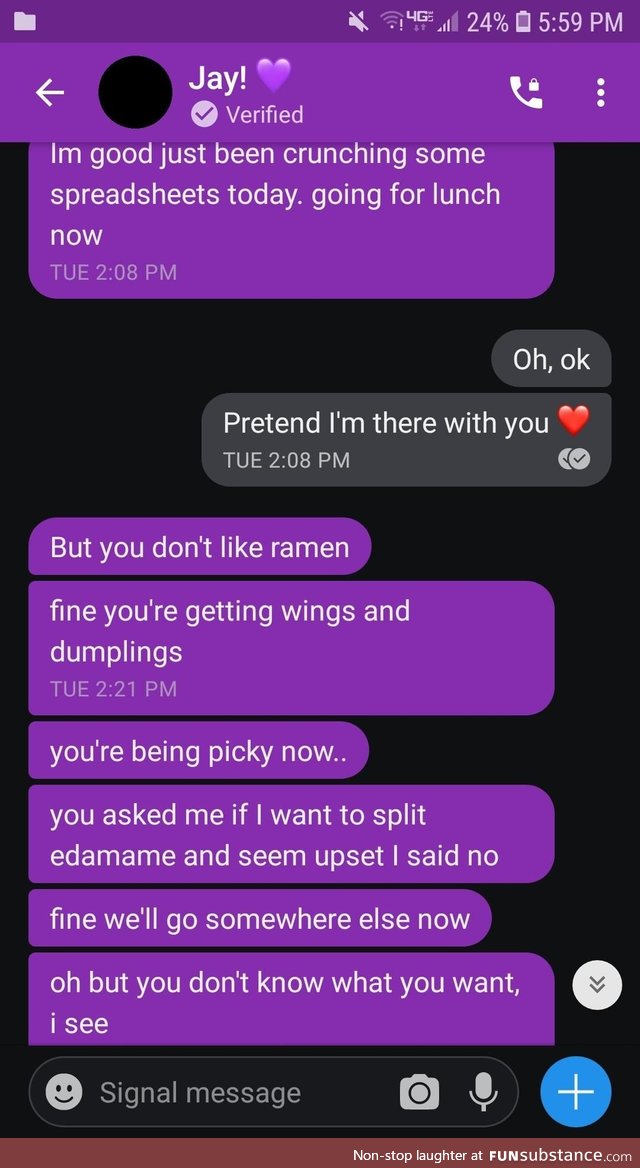
Task: Start a secure call with Jay
Action: pos(526,93)
